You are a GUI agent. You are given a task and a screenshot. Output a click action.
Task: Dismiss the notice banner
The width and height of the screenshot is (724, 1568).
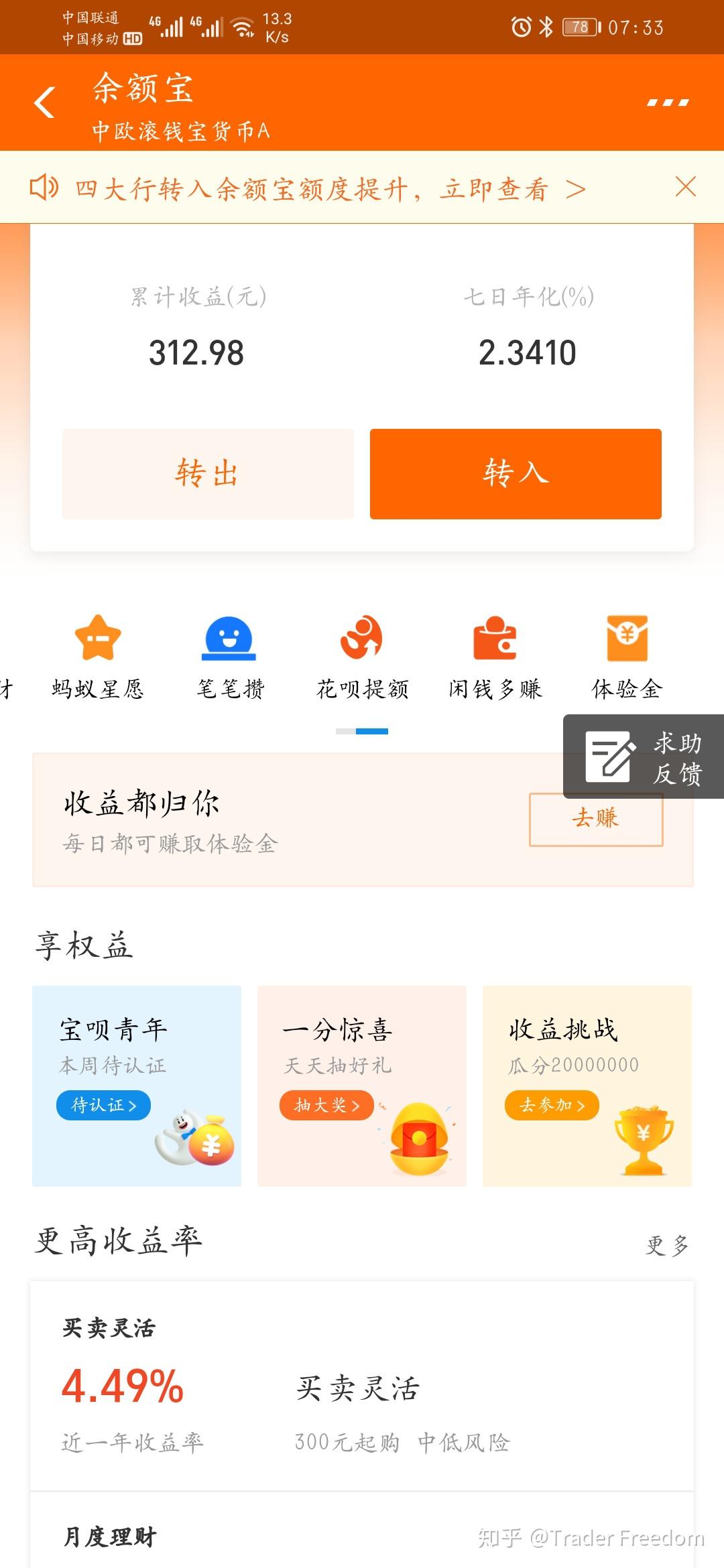tap(685, 187)
